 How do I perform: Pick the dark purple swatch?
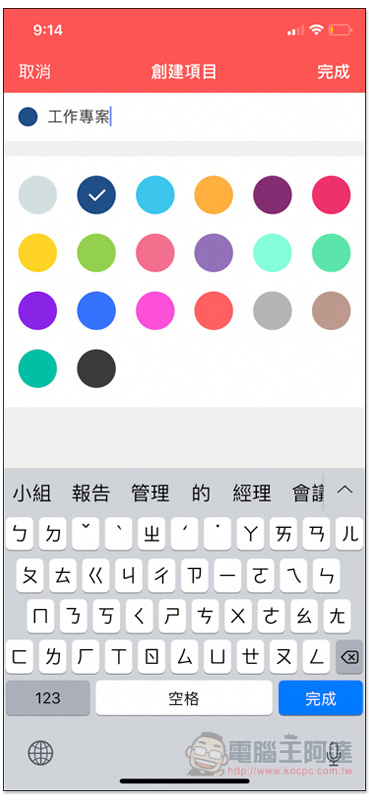pyautogui.click(x=273, y=195)
